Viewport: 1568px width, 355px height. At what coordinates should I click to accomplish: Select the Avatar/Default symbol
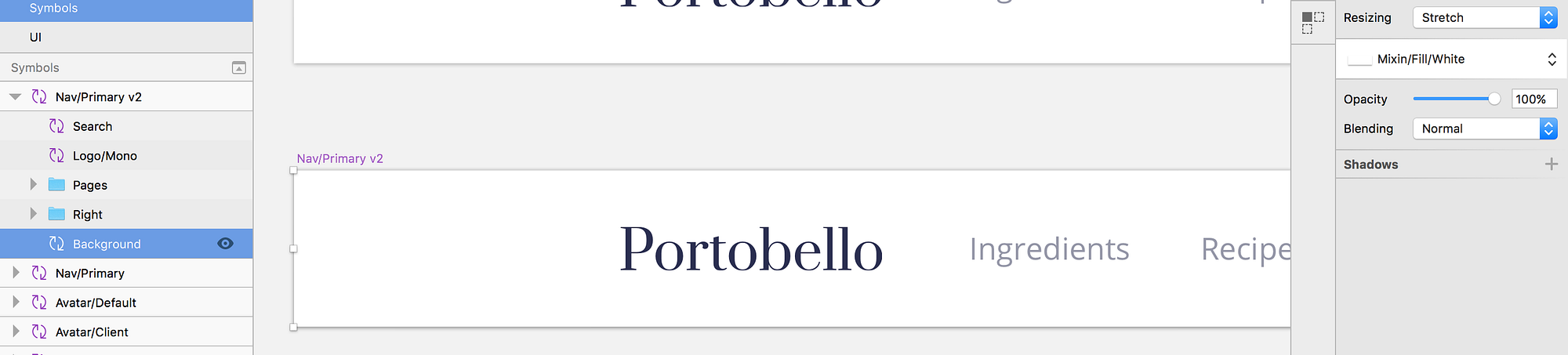pos(96,302)
